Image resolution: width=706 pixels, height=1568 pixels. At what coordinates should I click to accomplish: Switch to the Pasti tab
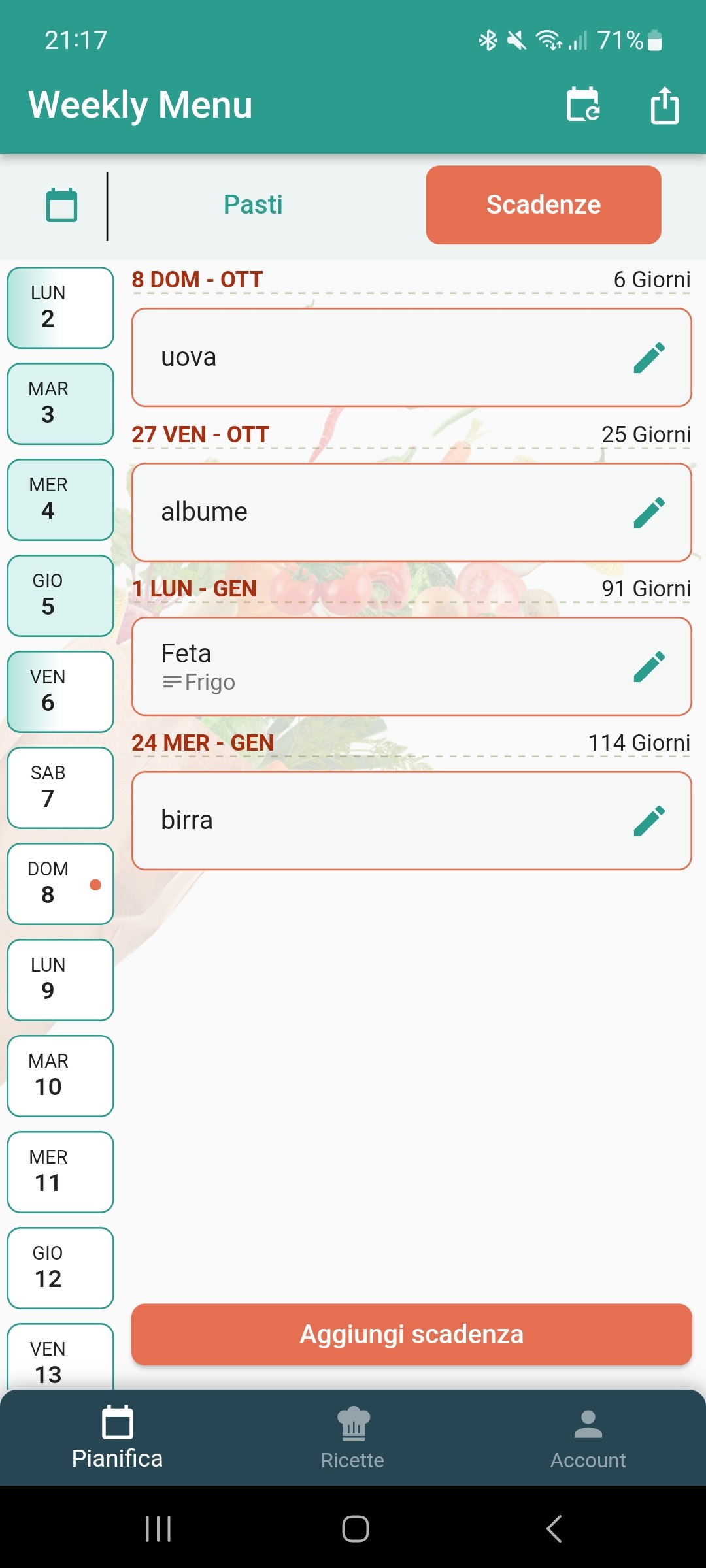(x=253, y=205)
